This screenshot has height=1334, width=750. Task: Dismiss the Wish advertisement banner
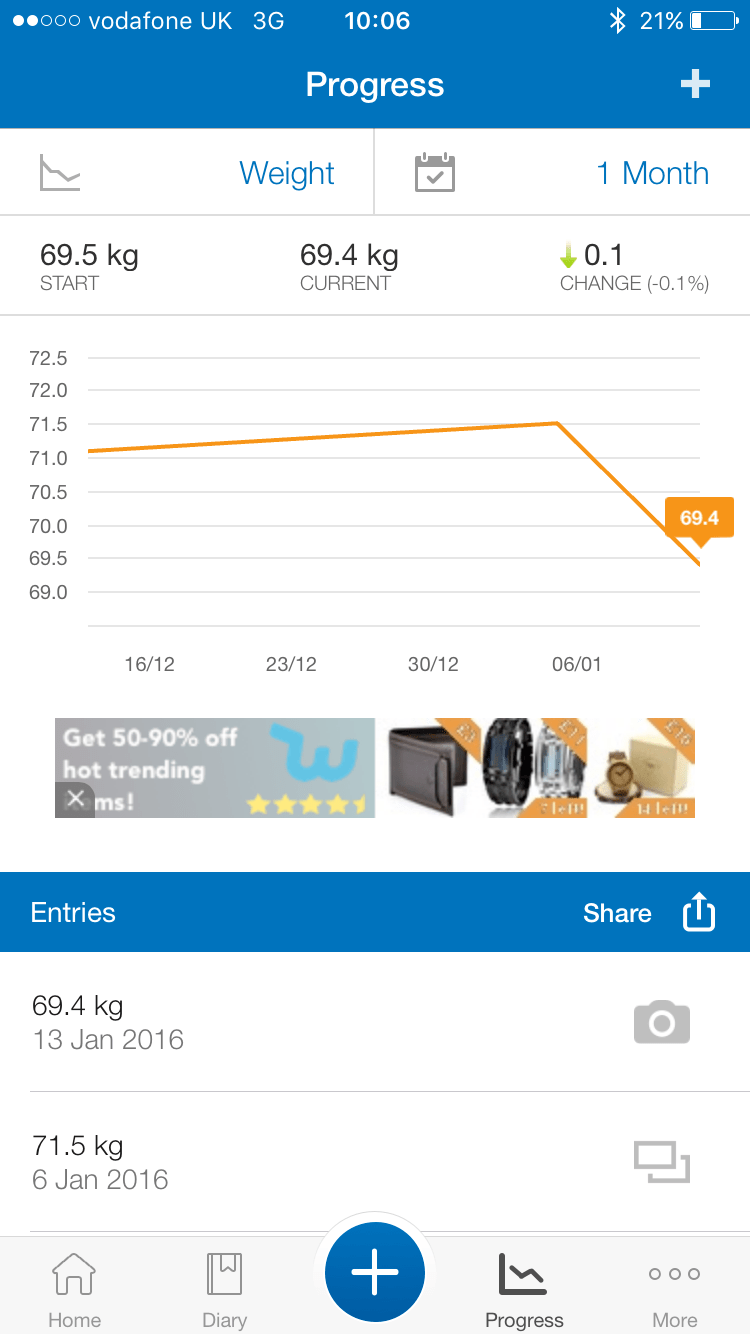click(x=75, y=798)
